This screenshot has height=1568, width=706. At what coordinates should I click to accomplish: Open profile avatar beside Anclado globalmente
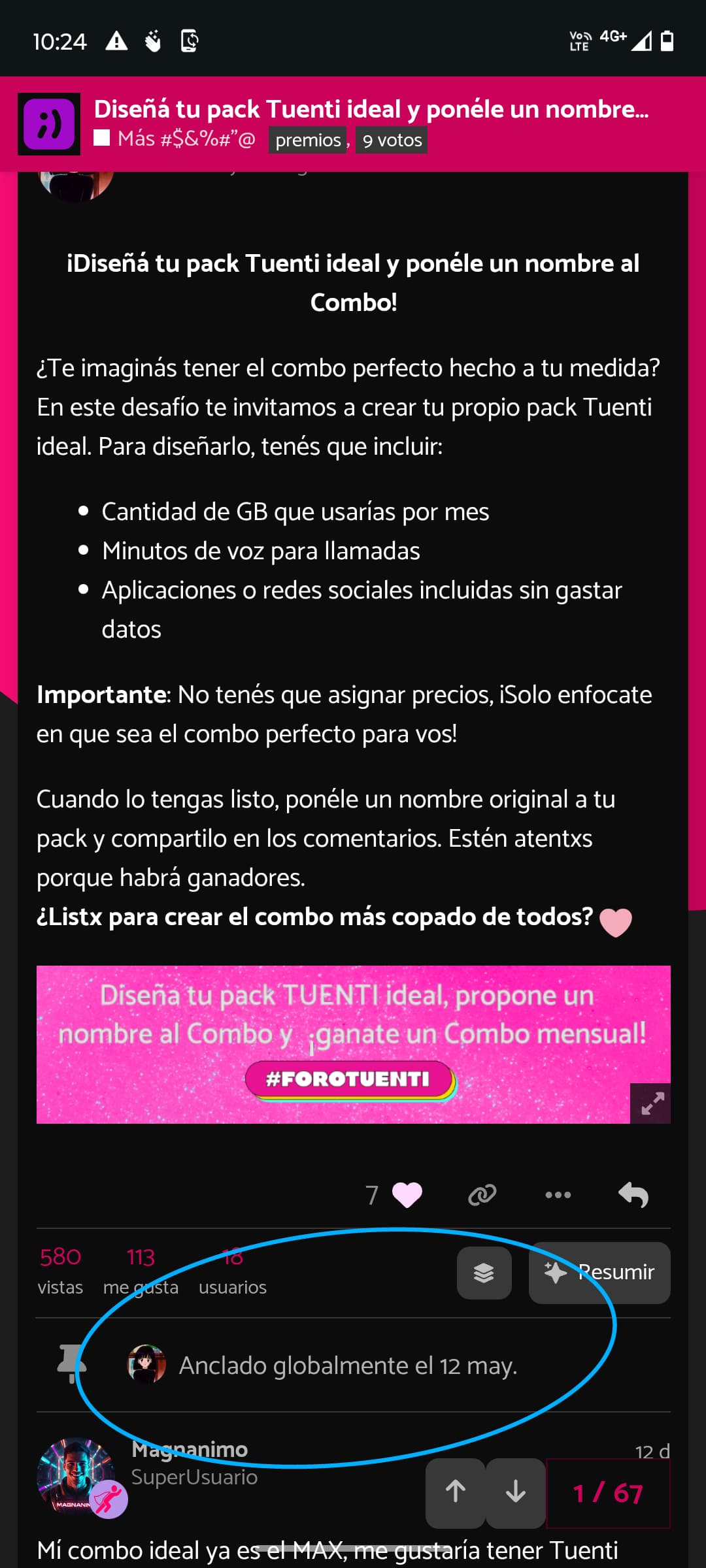[146, 1364]
